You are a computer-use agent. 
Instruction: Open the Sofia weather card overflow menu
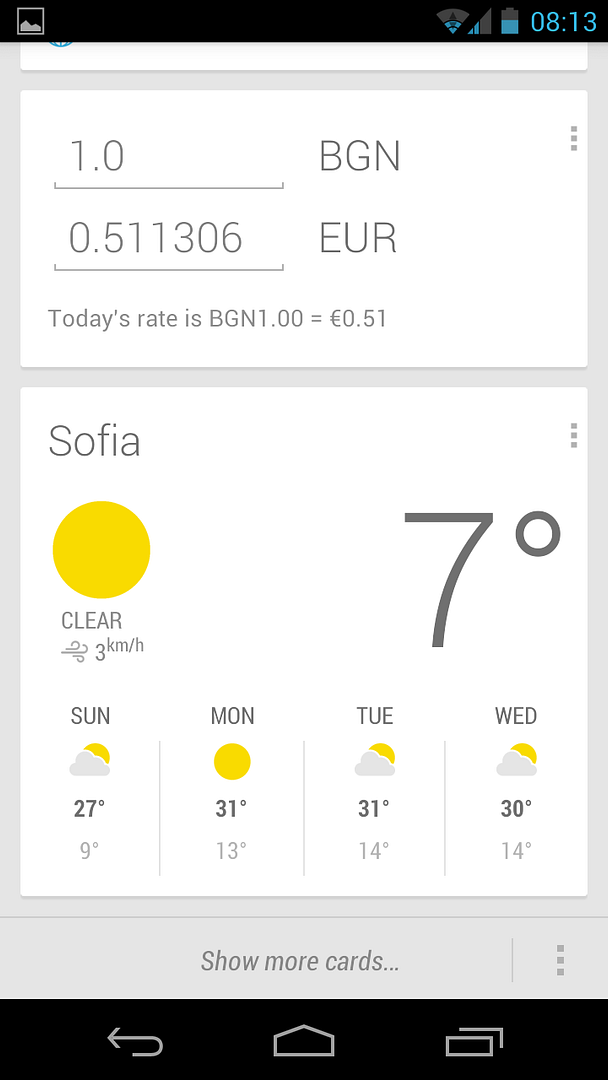574,436
